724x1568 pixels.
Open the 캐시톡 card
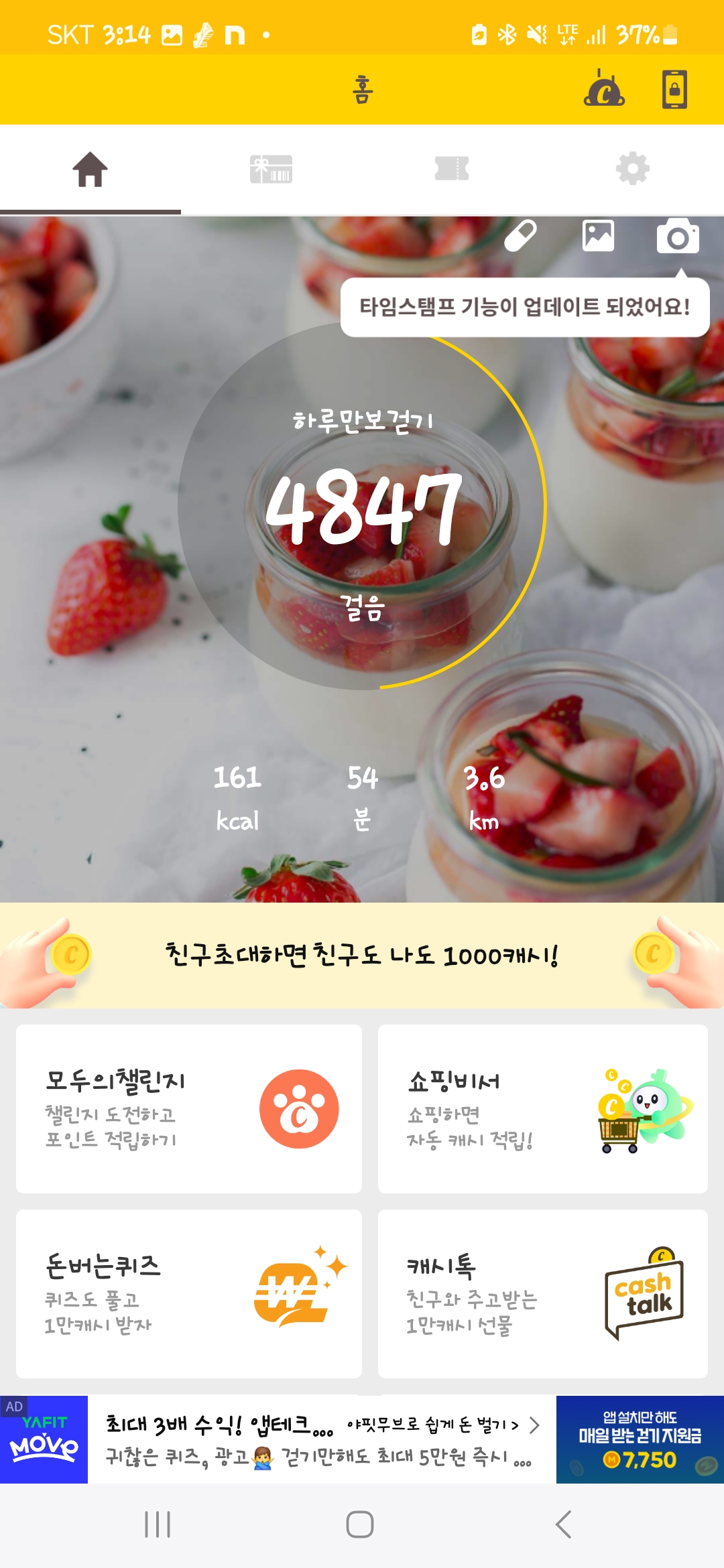542,1293
